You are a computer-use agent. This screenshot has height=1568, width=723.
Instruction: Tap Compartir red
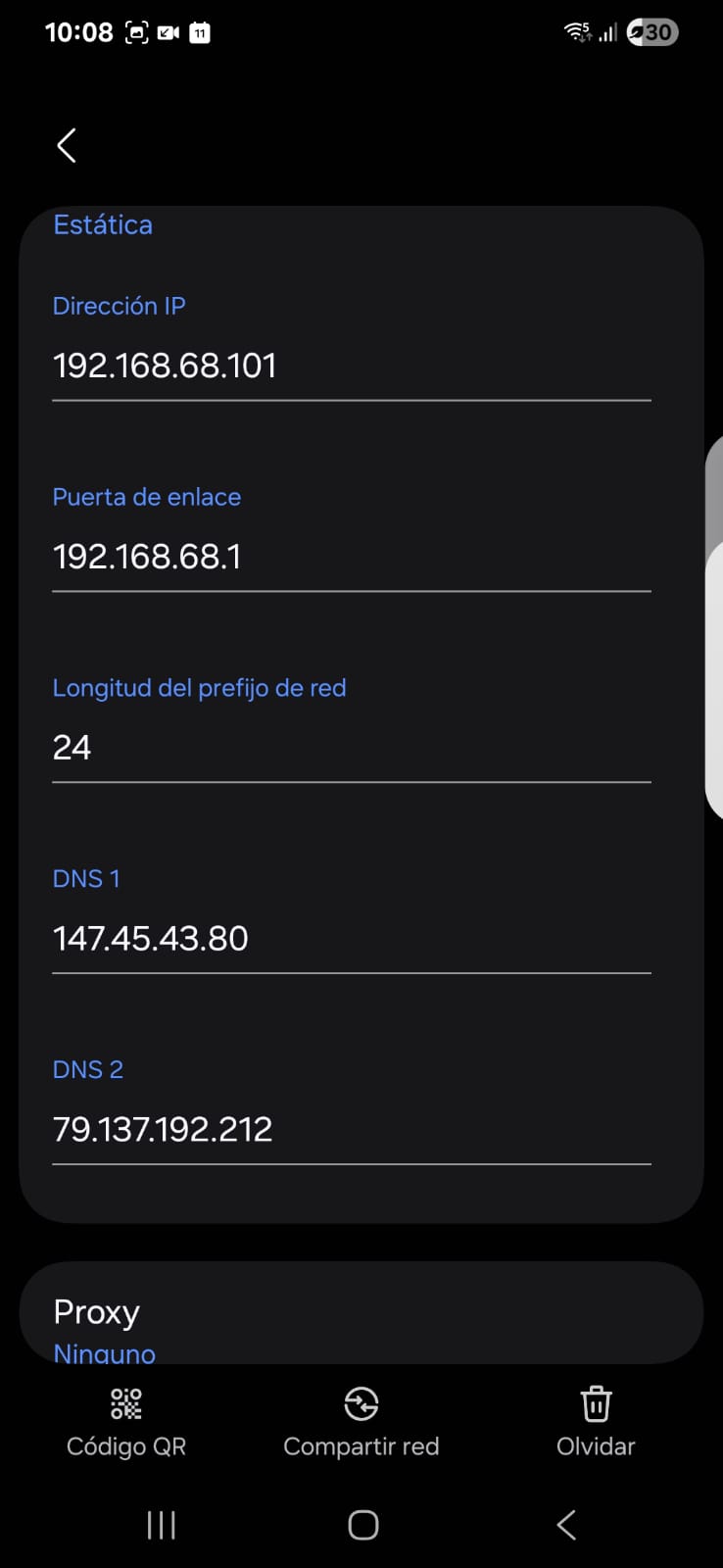pyautogui.click(x=361, y=1421)
